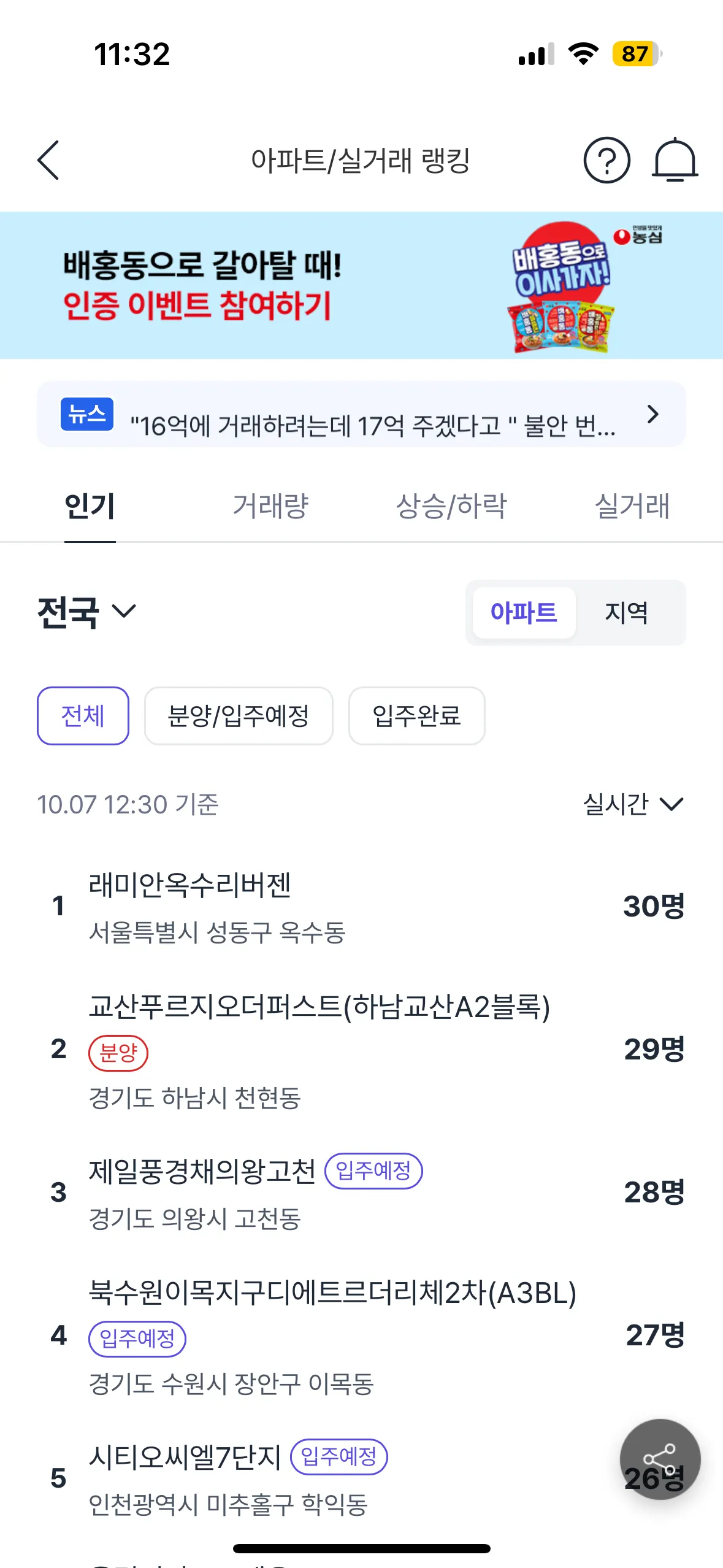Switch to the 상승/하락 tab
The height and width of the screenshot is (1568, 723).
[451, 507]
